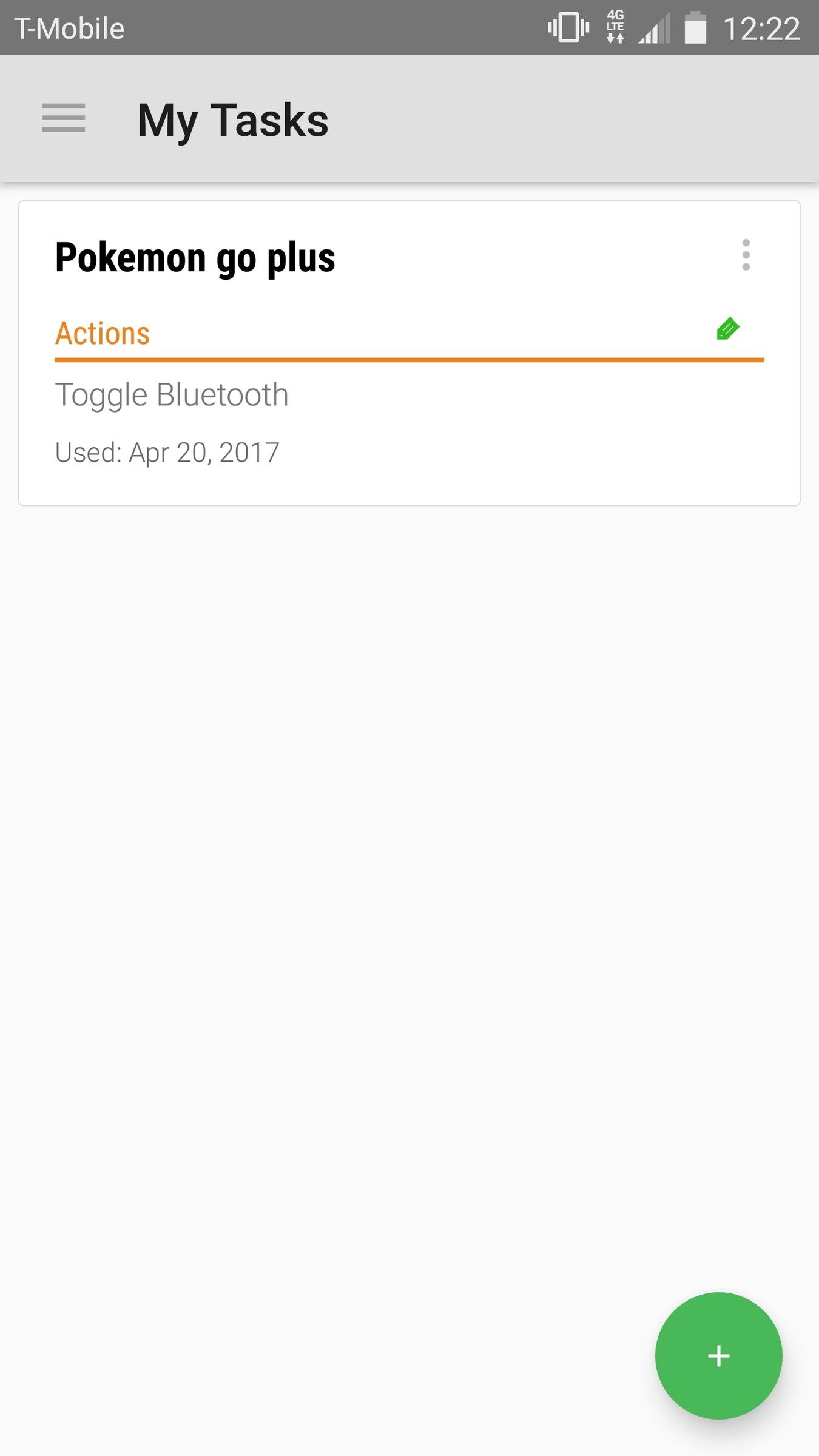
Task: Click the battery indicator in status bar
Action: click(696, 27)
